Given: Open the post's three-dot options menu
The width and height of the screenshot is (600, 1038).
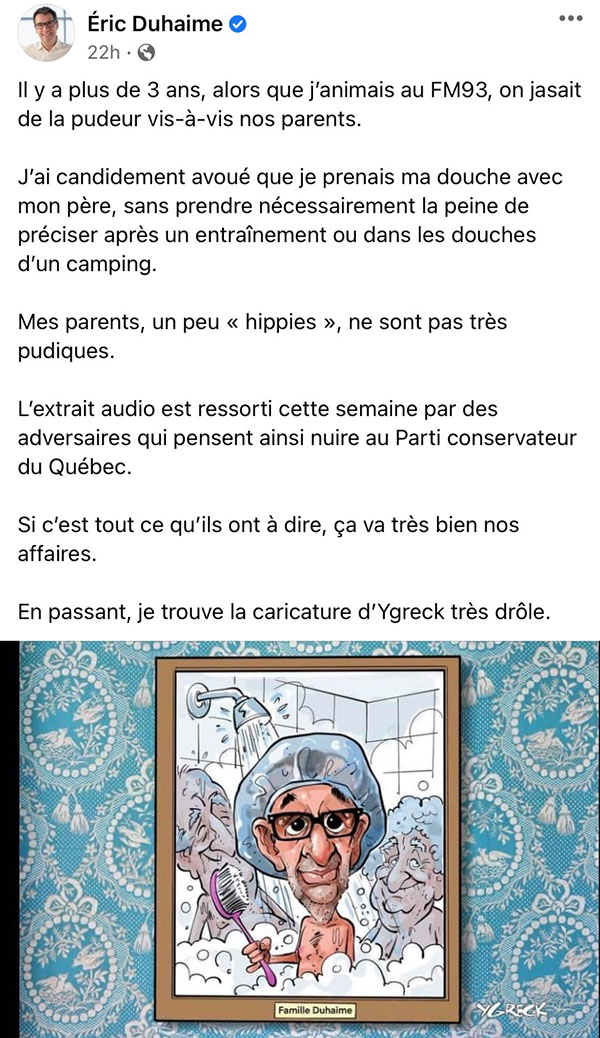Looking at the screenshot, I should [570, 19].
